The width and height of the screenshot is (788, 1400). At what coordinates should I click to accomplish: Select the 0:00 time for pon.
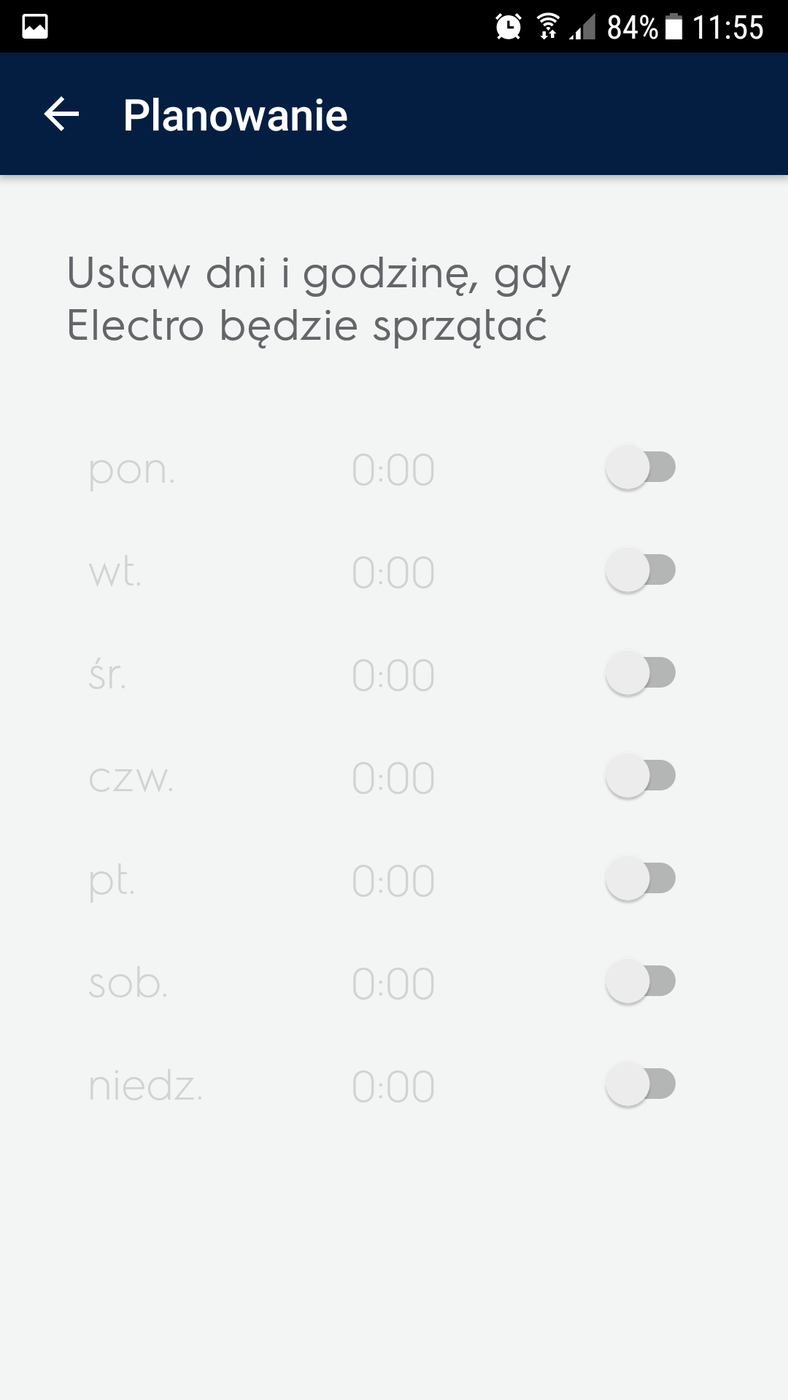(393, 469)
